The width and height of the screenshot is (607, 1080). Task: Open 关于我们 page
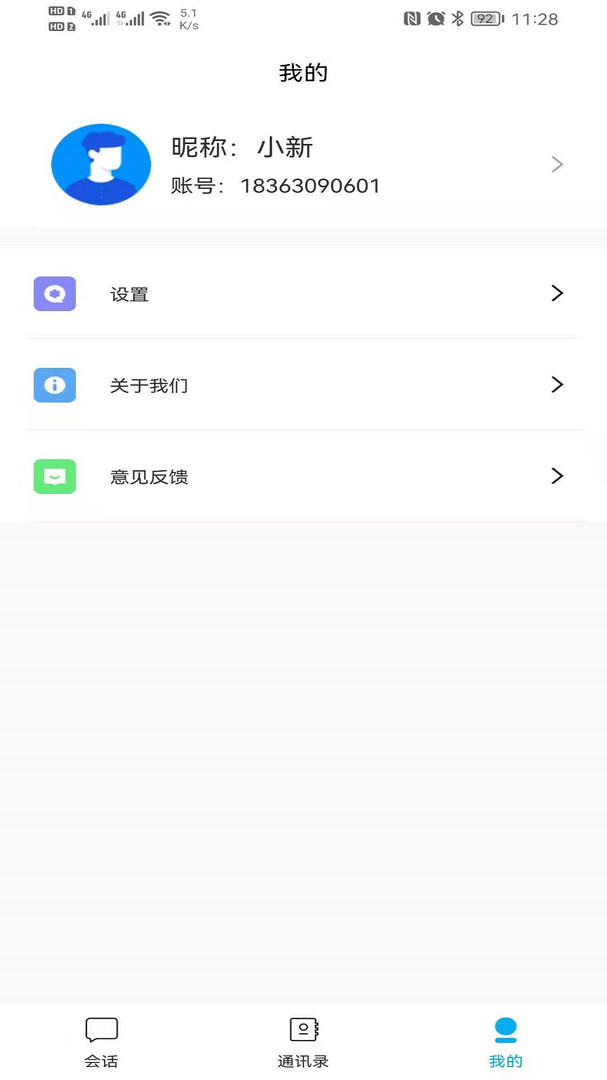click(x=303, y=385)
